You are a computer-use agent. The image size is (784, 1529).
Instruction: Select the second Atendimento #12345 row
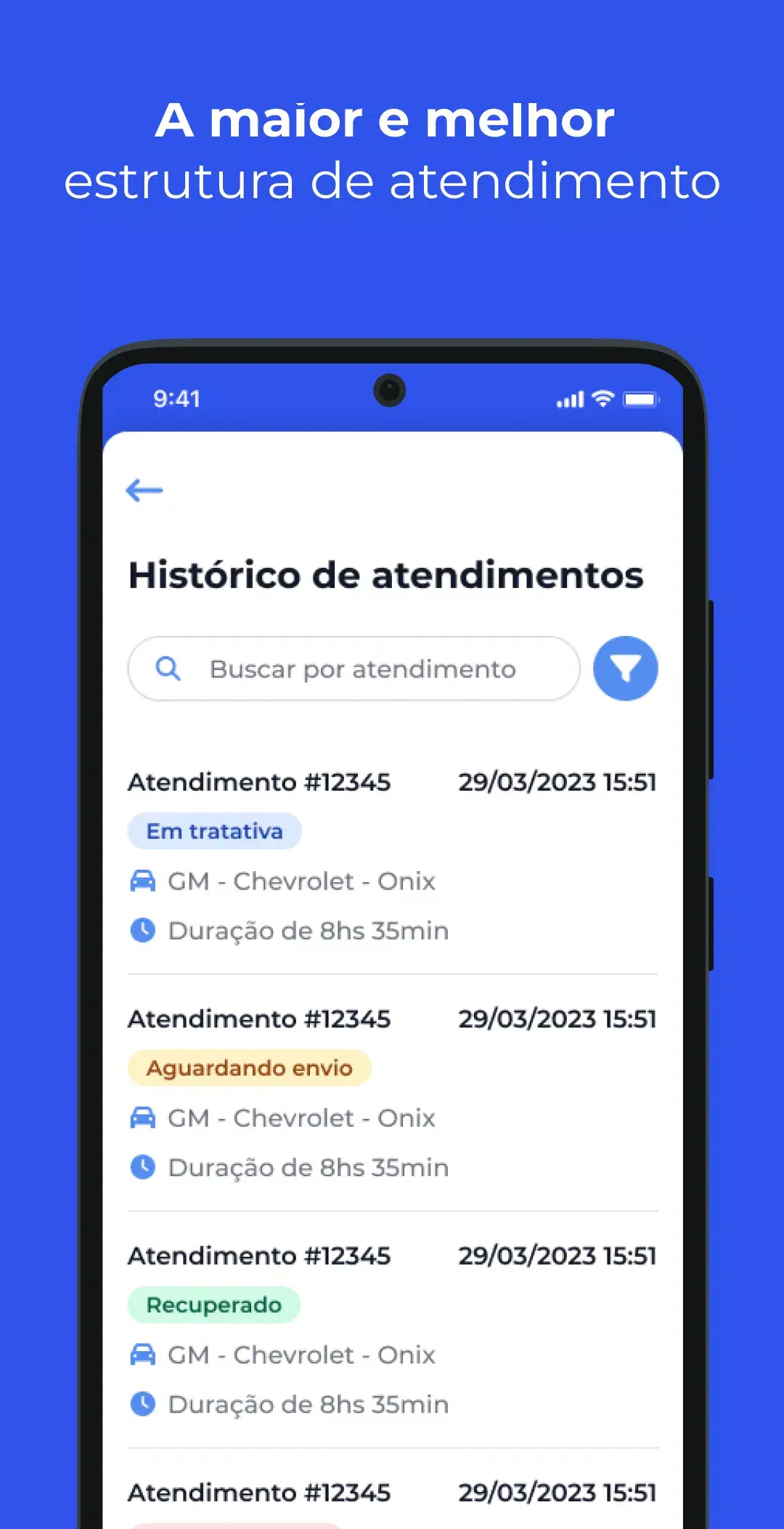259,1018
